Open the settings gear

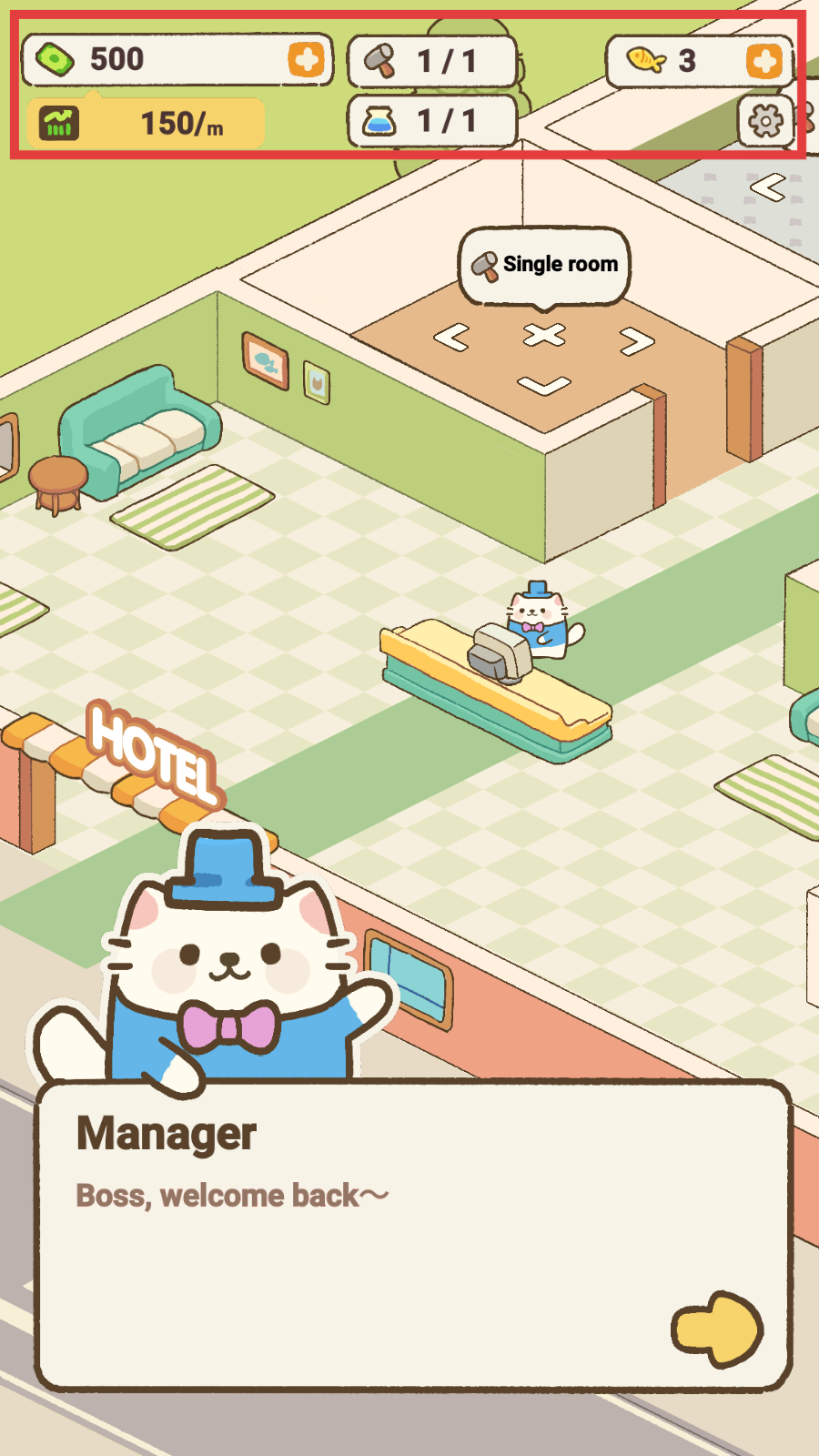765,121
